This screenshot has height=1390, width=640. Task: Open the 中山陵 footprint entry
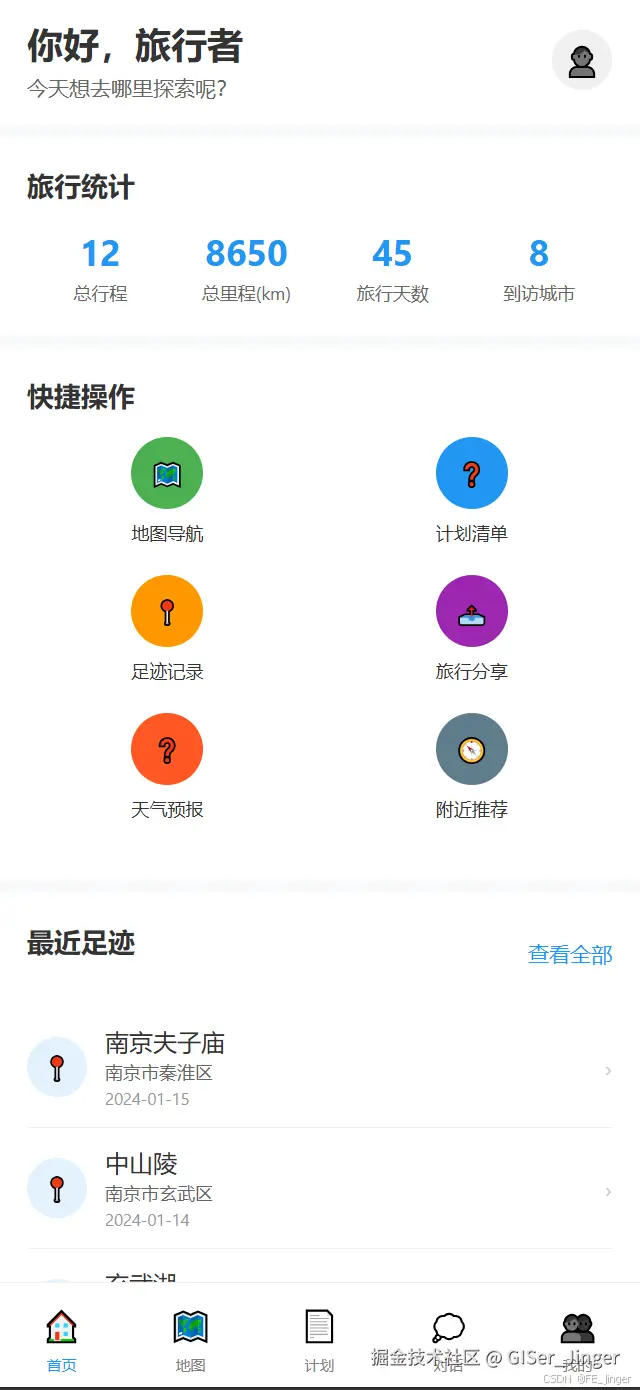320,1189
